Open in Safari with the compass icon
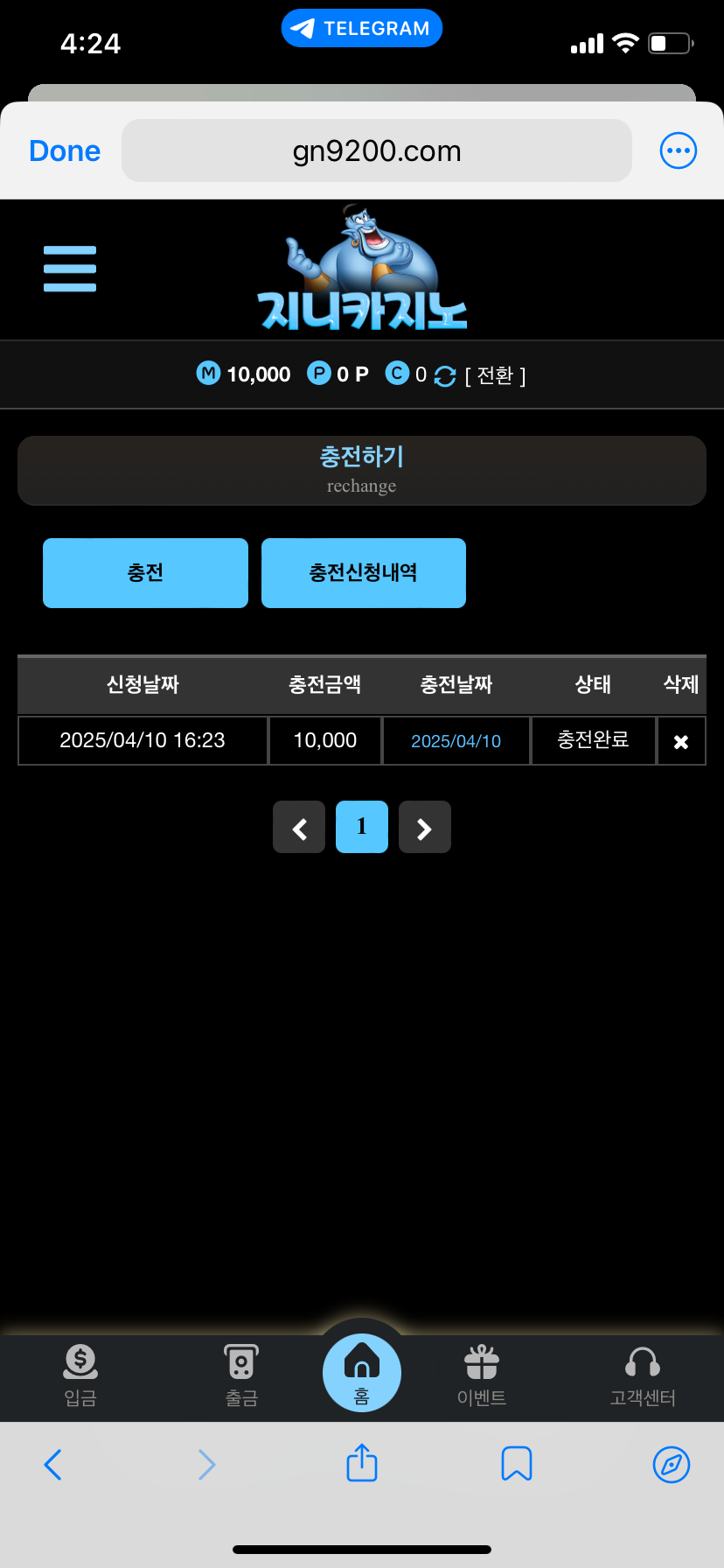Image resolution: width=724 pixels, height=1568 pixels. (x=671, y=1464)
